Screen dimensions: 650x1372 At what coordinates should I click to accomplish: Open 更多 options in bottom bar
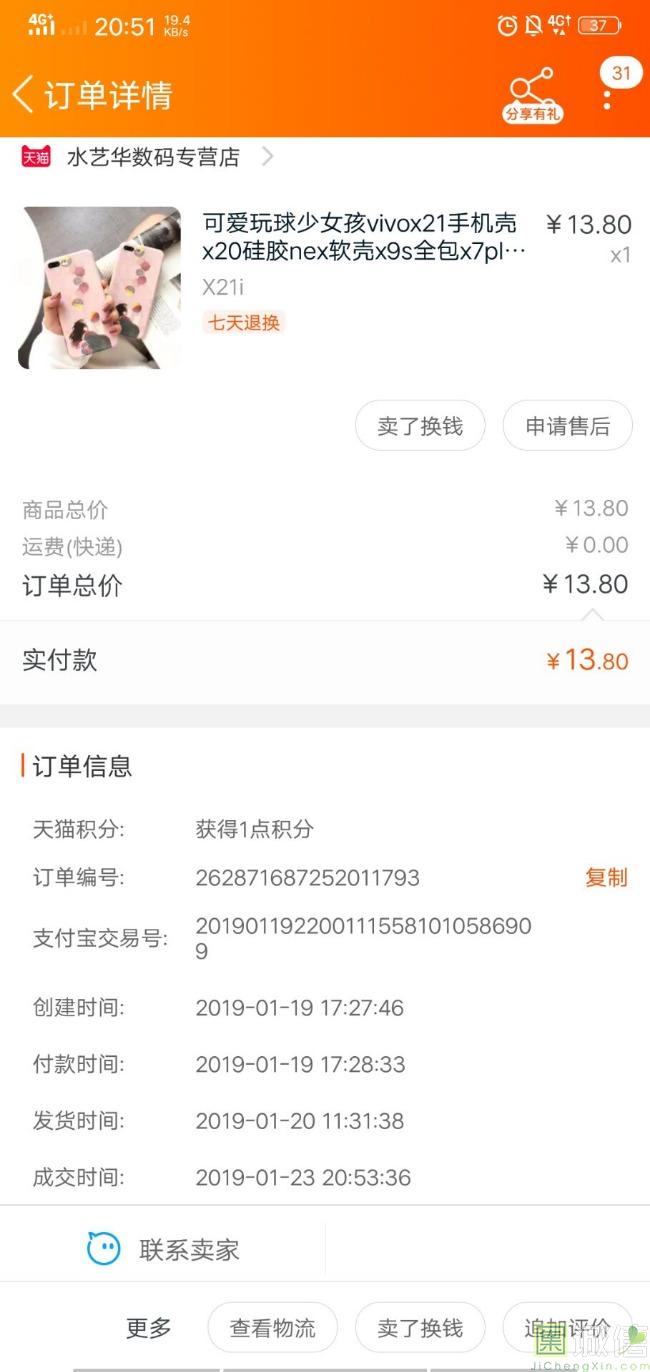point(149,1328)
